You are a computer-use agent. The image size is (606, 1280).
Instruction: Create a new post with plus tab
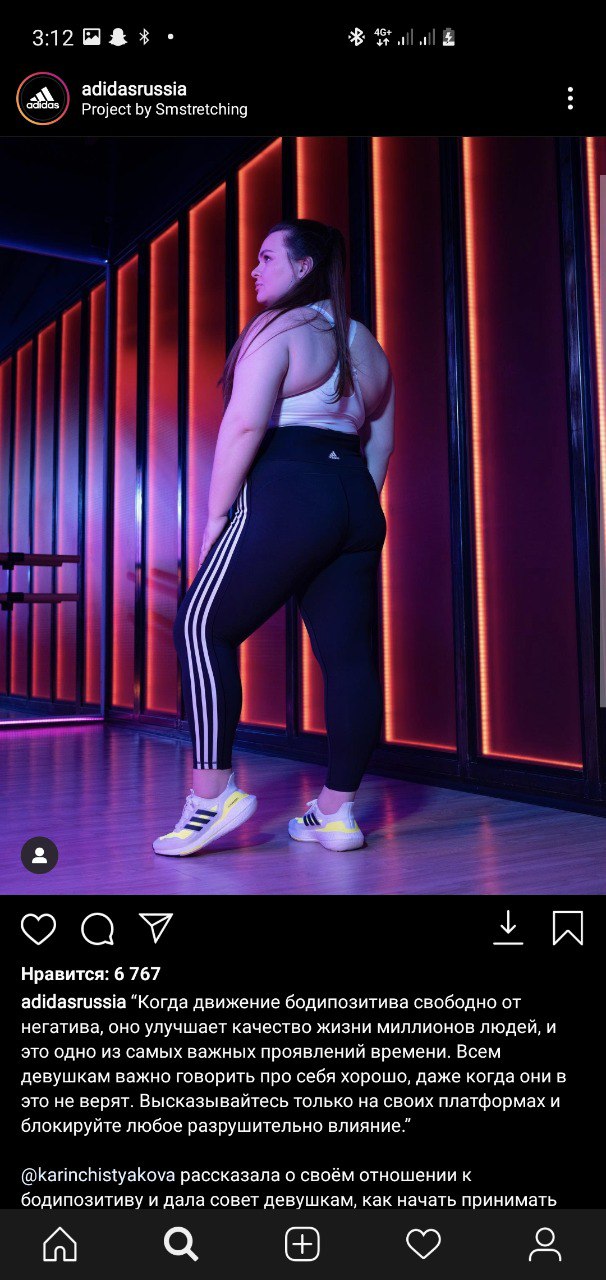[x=302, y=1244]
